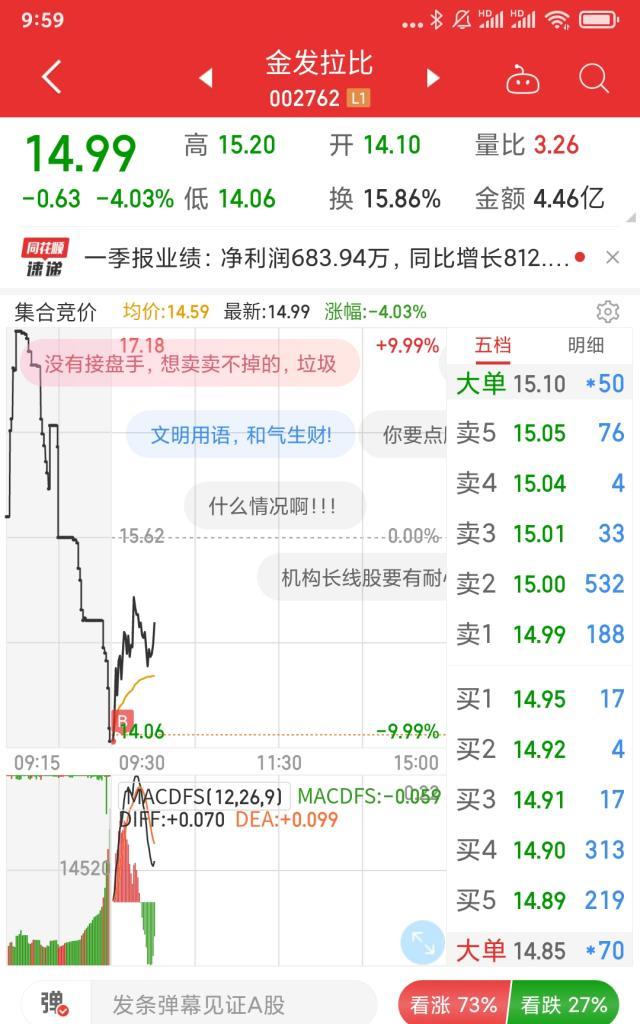Open stock search with the magnifier icon
This screenshot has width=640, height=1024.
(594, 78)
